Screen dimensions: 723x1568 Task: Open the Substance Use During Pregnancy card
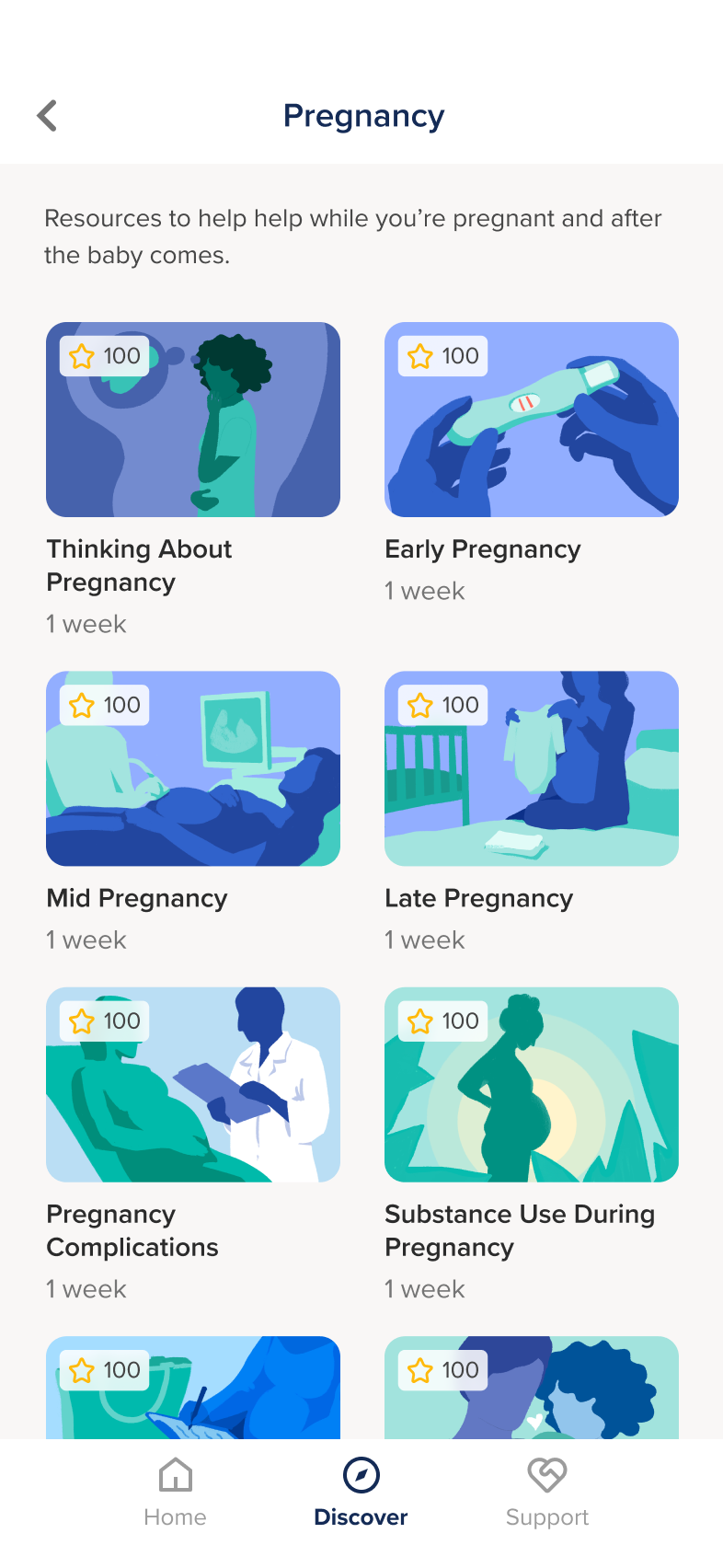[532, 1085]
